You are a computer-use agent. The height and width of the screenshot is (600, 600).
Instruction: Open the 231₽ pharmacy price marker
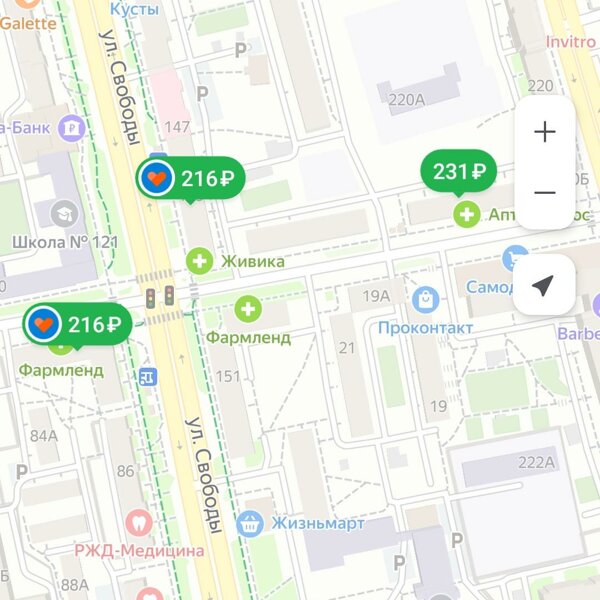click(459, 172)
